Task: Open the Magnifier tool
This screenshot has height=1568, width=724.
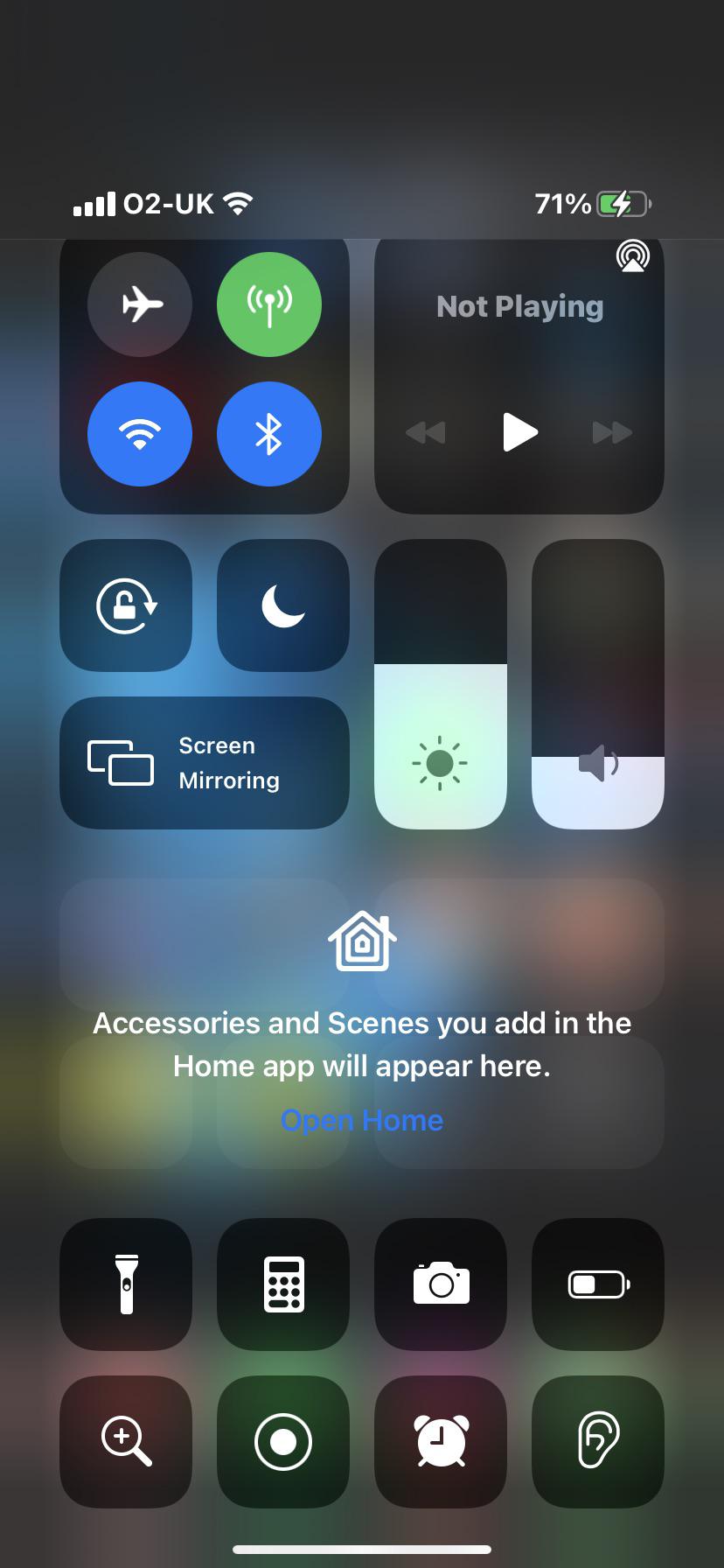Action: [x=125, y=1442]
